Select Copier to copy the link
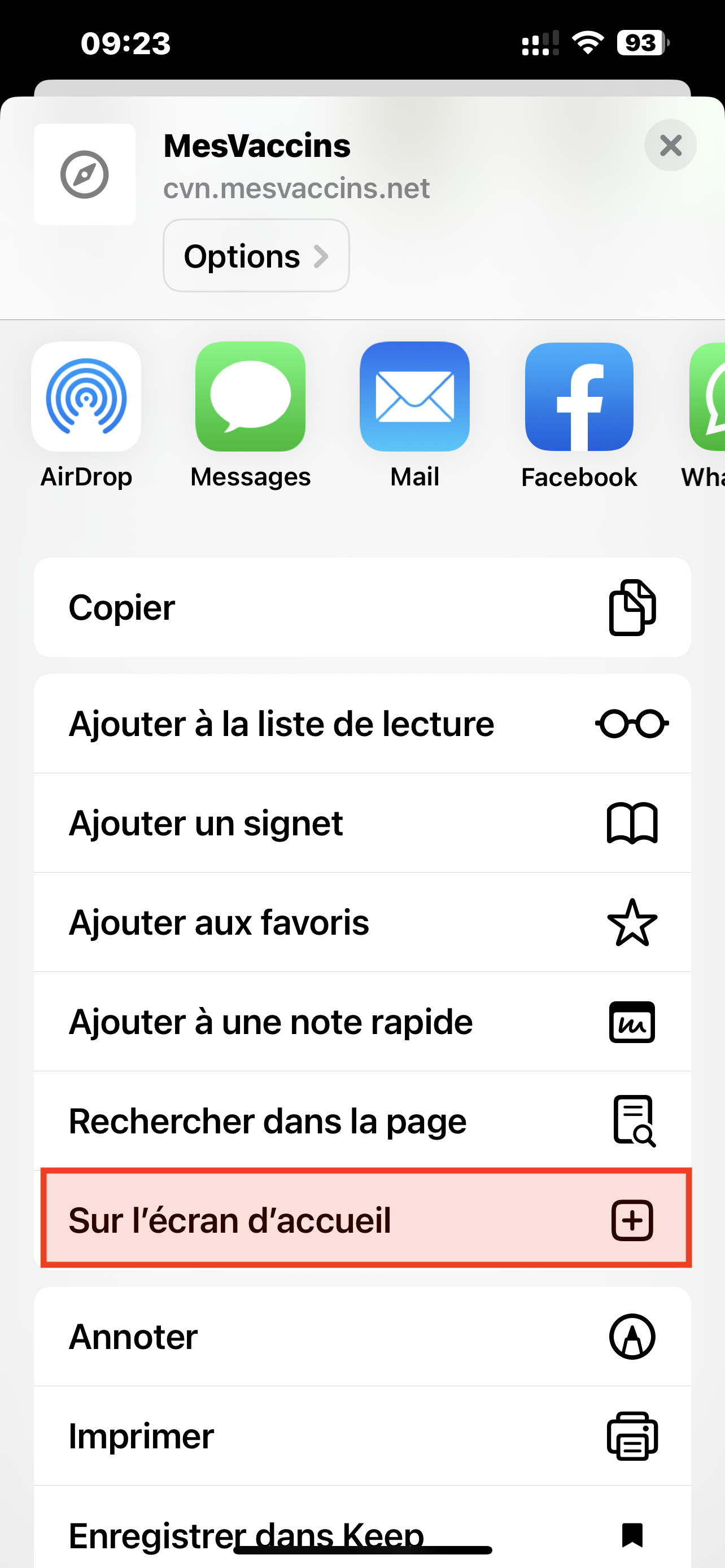 click(362, 607)
